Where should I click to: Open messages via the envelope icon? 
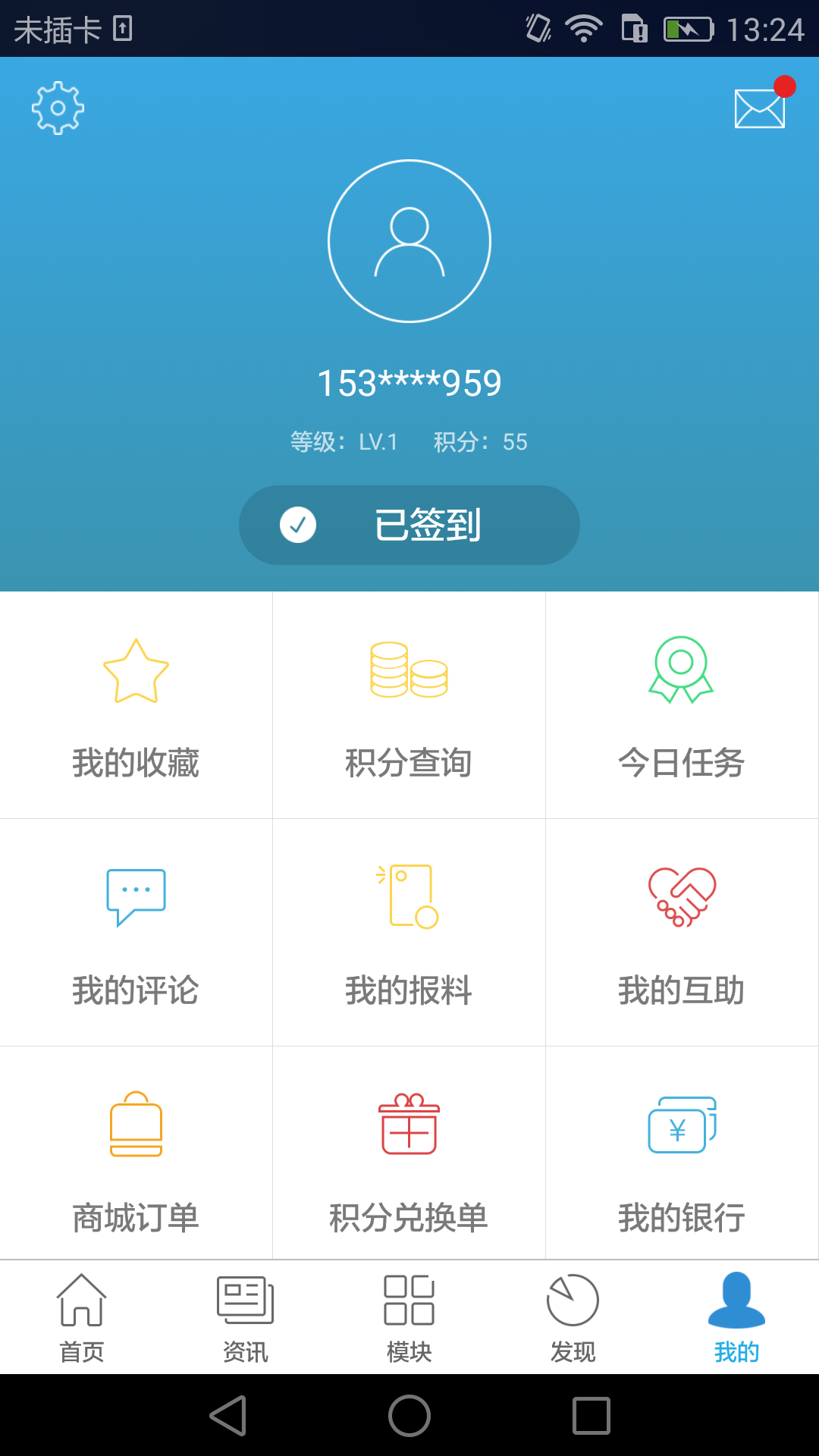point(759,107)
